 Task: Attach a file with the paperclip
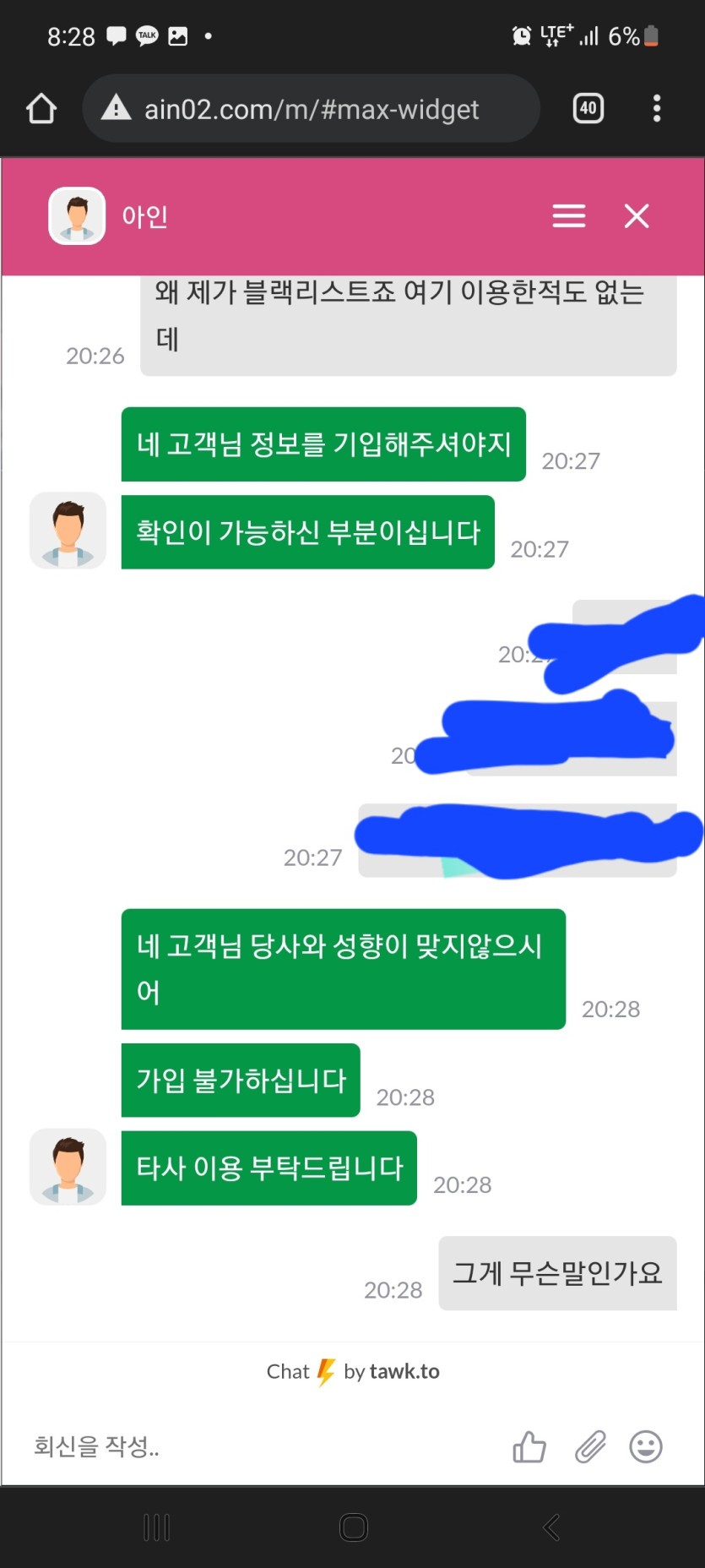click(x=590, y=1446)
